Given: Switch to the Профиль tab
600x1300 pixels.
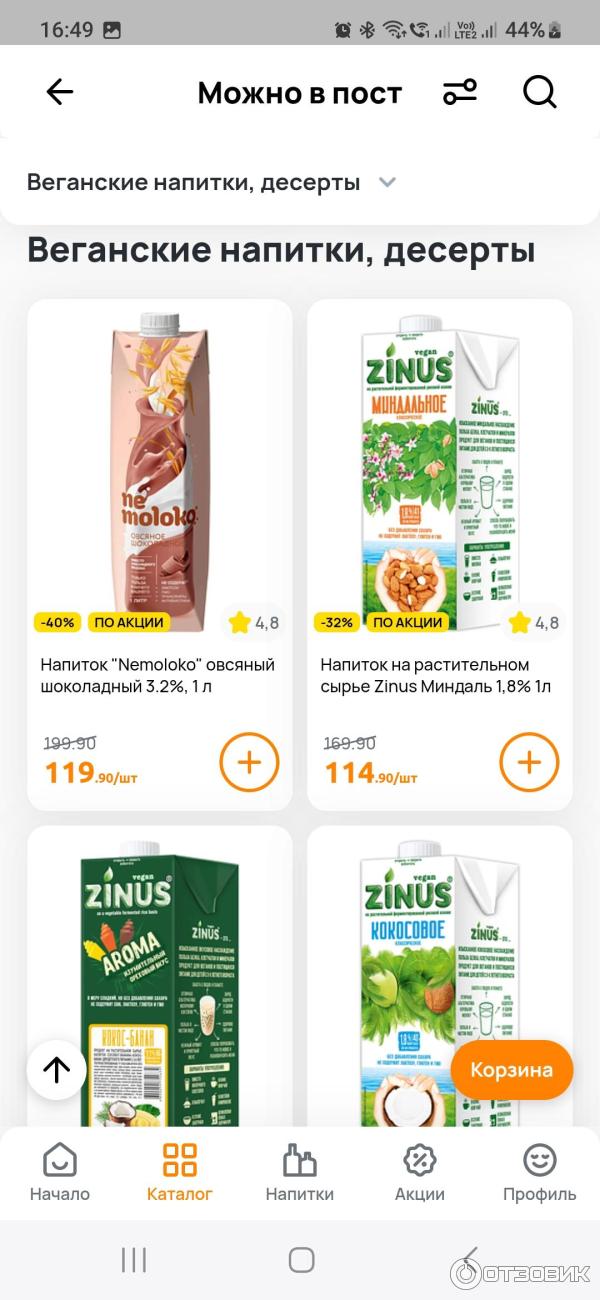Looking at the screenshot, I should [x=540, y=1174].
